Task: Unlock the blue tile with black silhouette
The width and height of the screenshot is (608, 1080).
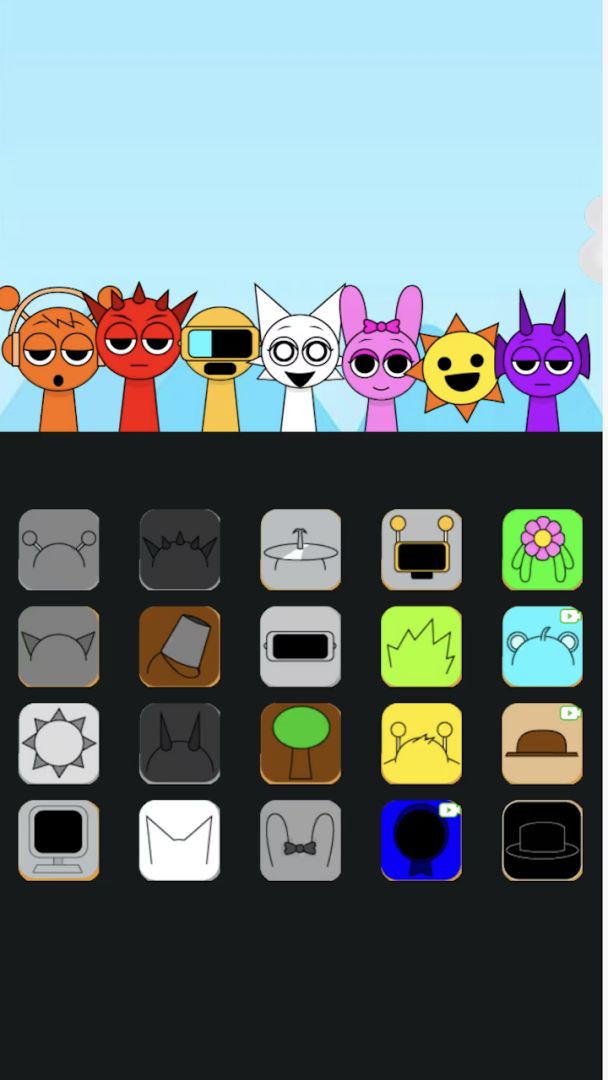Action: (x=421, y=840)
